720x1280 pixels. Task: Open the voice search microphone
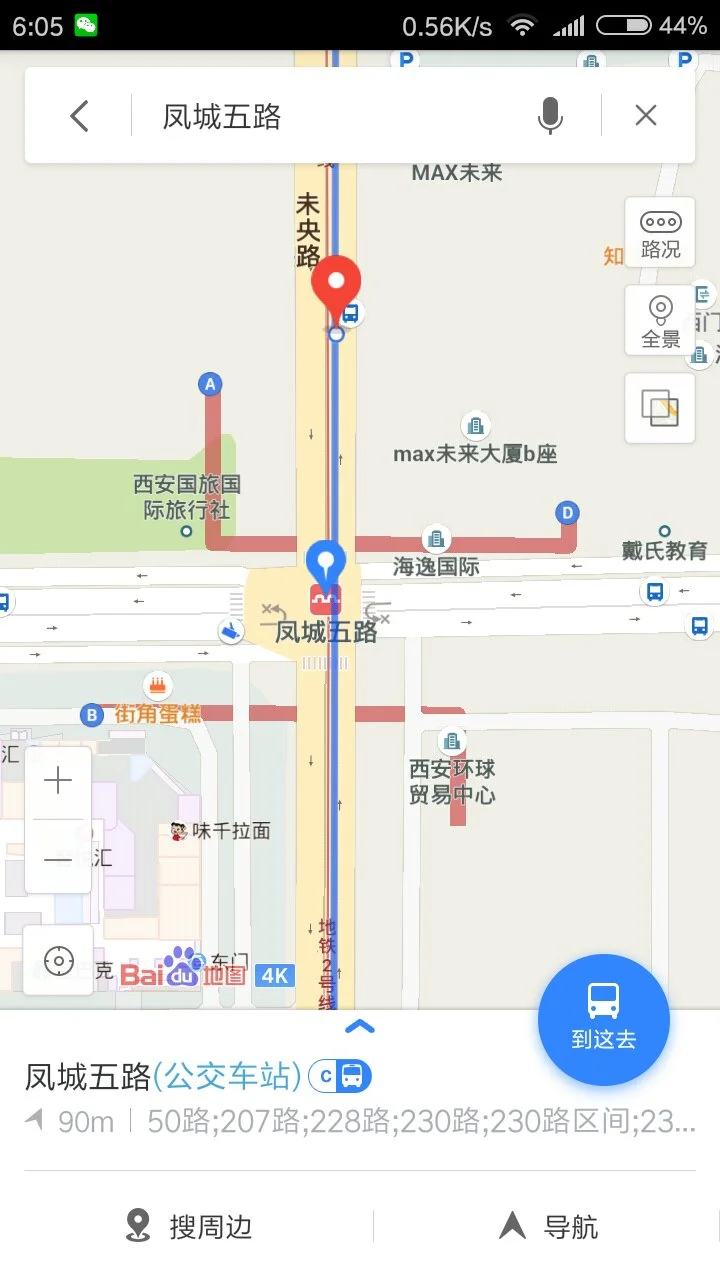point(550,115)
